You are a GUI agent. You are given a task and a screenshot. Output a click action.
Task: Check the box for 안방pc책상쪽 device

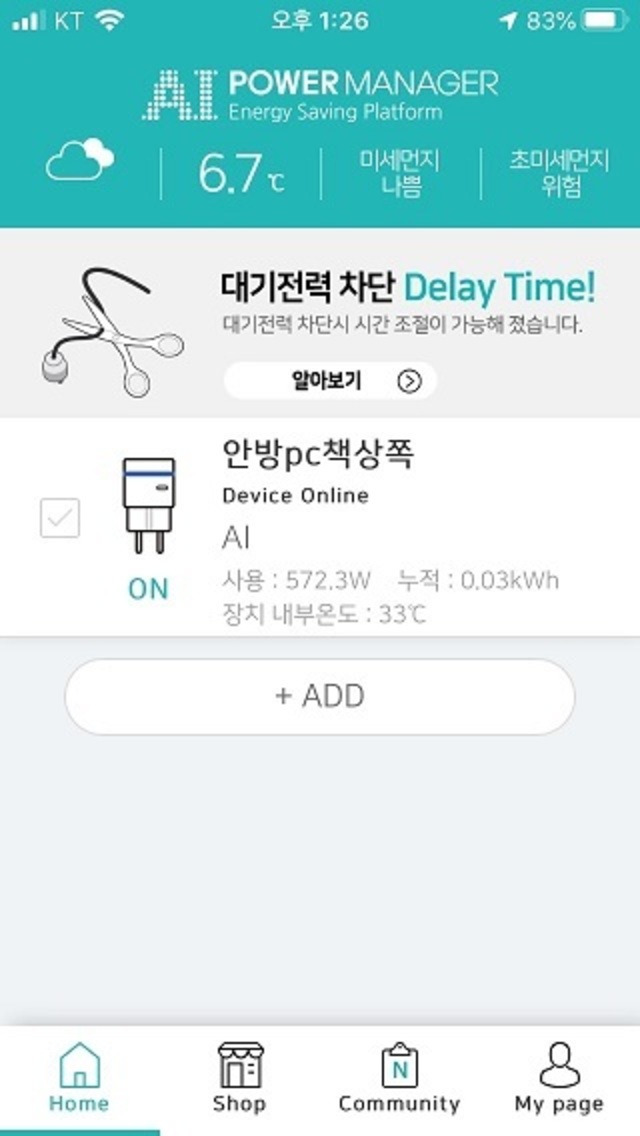pyautogui.click(x=60, y=518)
